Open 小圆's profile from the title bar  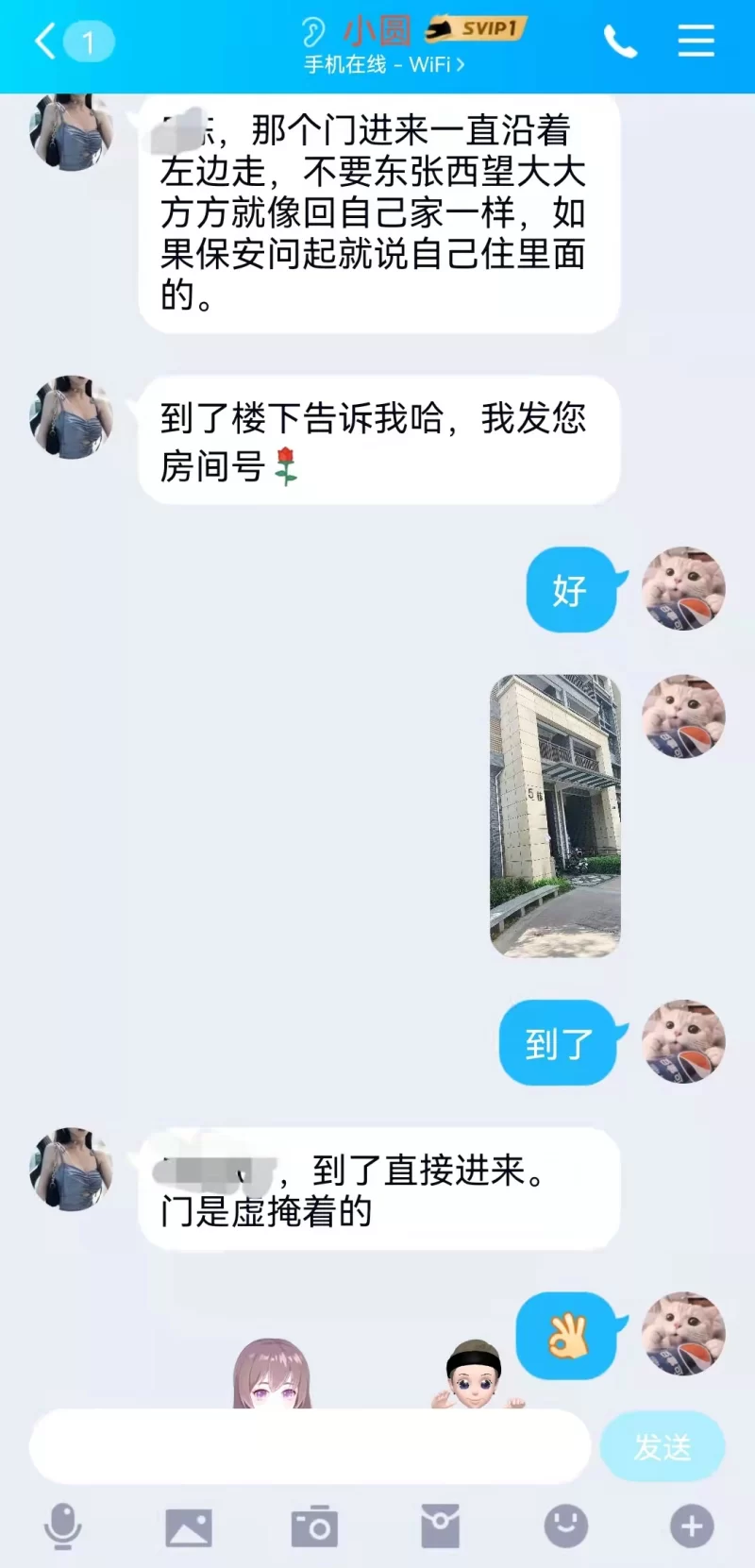click(377, 33)
